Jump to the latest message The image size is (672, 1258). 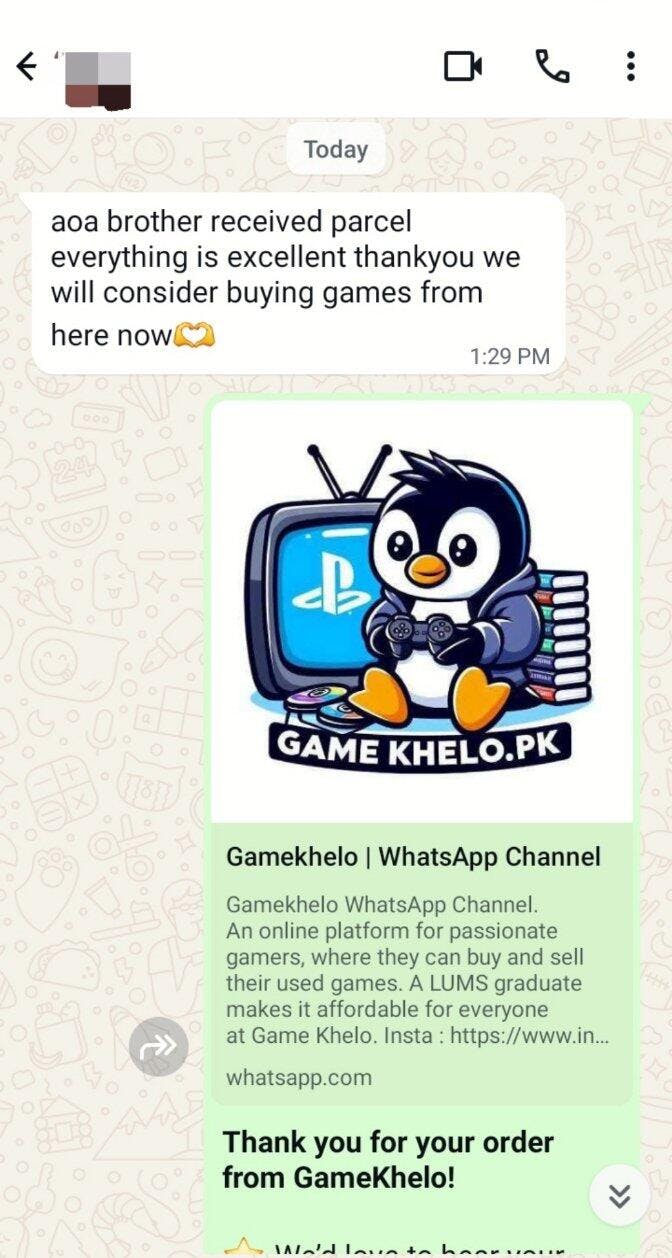pos(620,1195)
